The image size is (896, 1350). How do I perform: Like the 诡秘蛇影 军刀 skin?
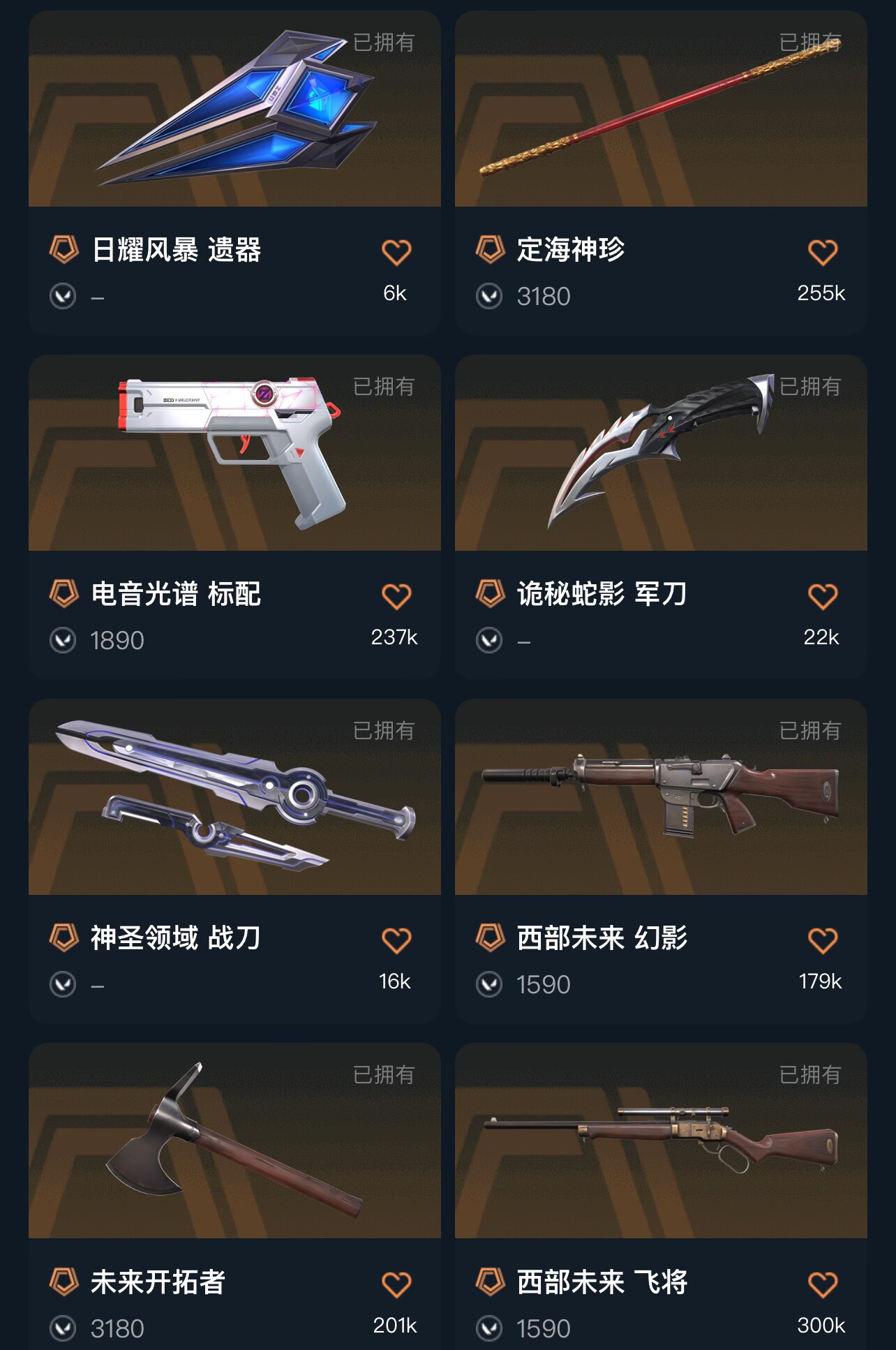pyautogui.click(x=823, y=597)
